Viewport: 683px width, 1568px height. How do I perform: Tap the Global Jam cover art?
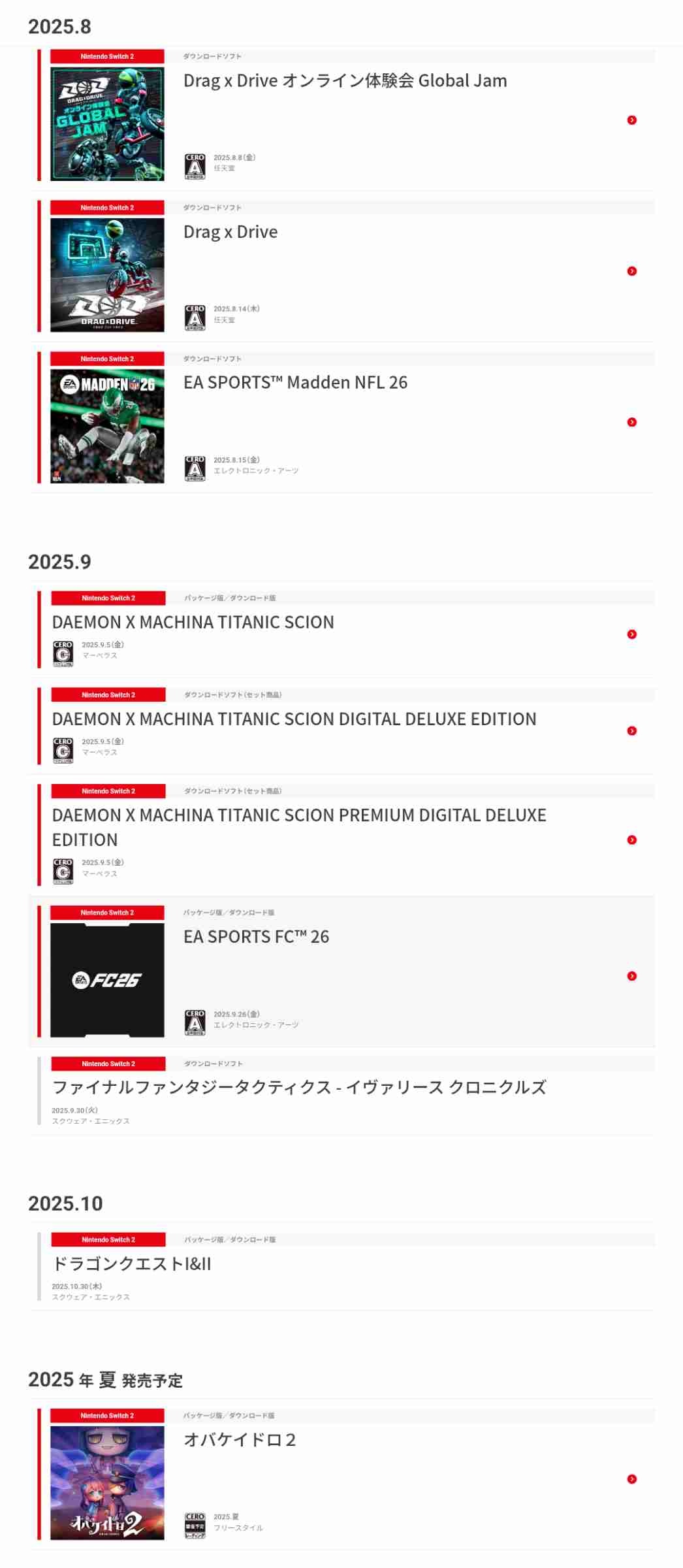tap(108, 123)
